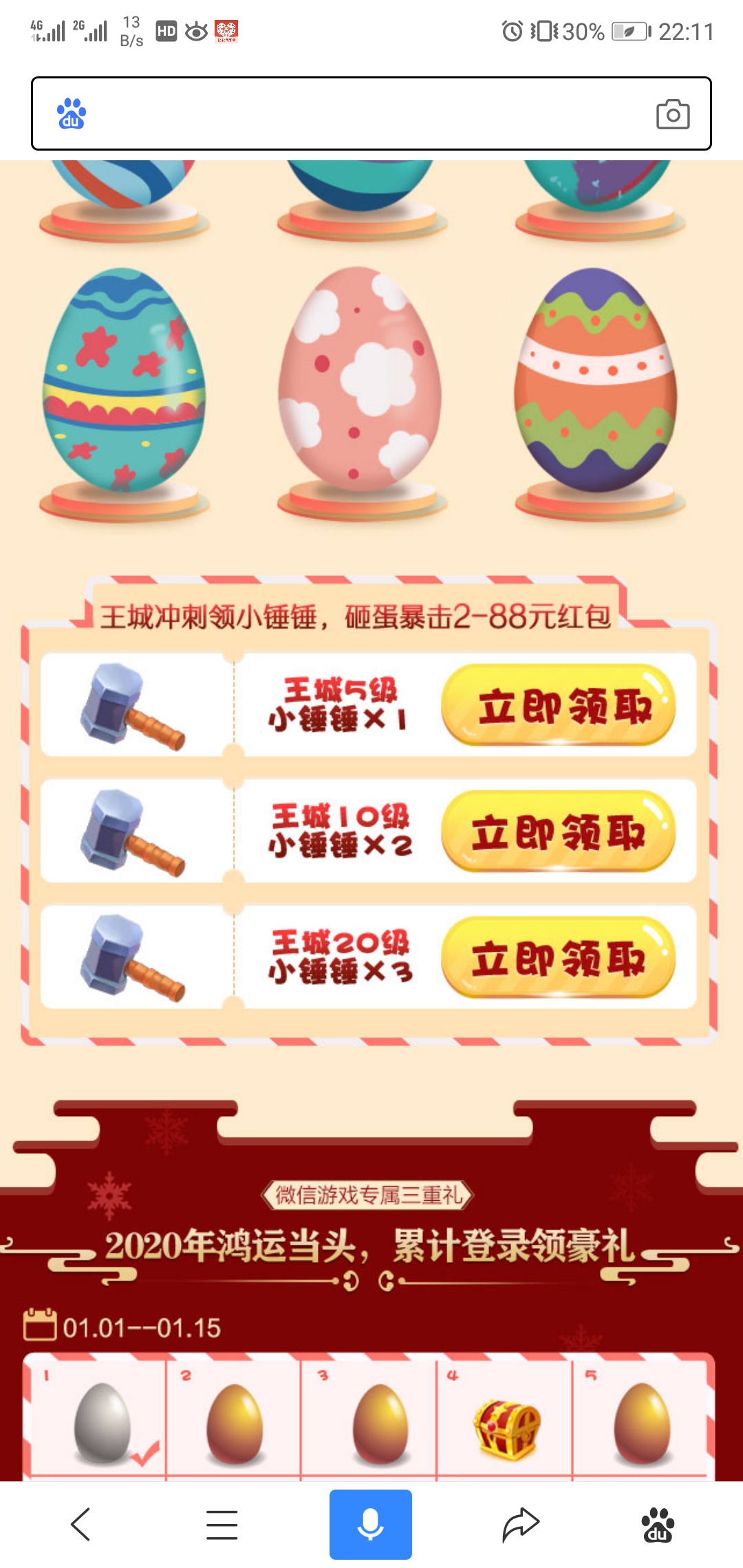Claim the 王城5级 hammer reward
The width and height of the screenshot is (743, 1568).
(x=558, y=705)
